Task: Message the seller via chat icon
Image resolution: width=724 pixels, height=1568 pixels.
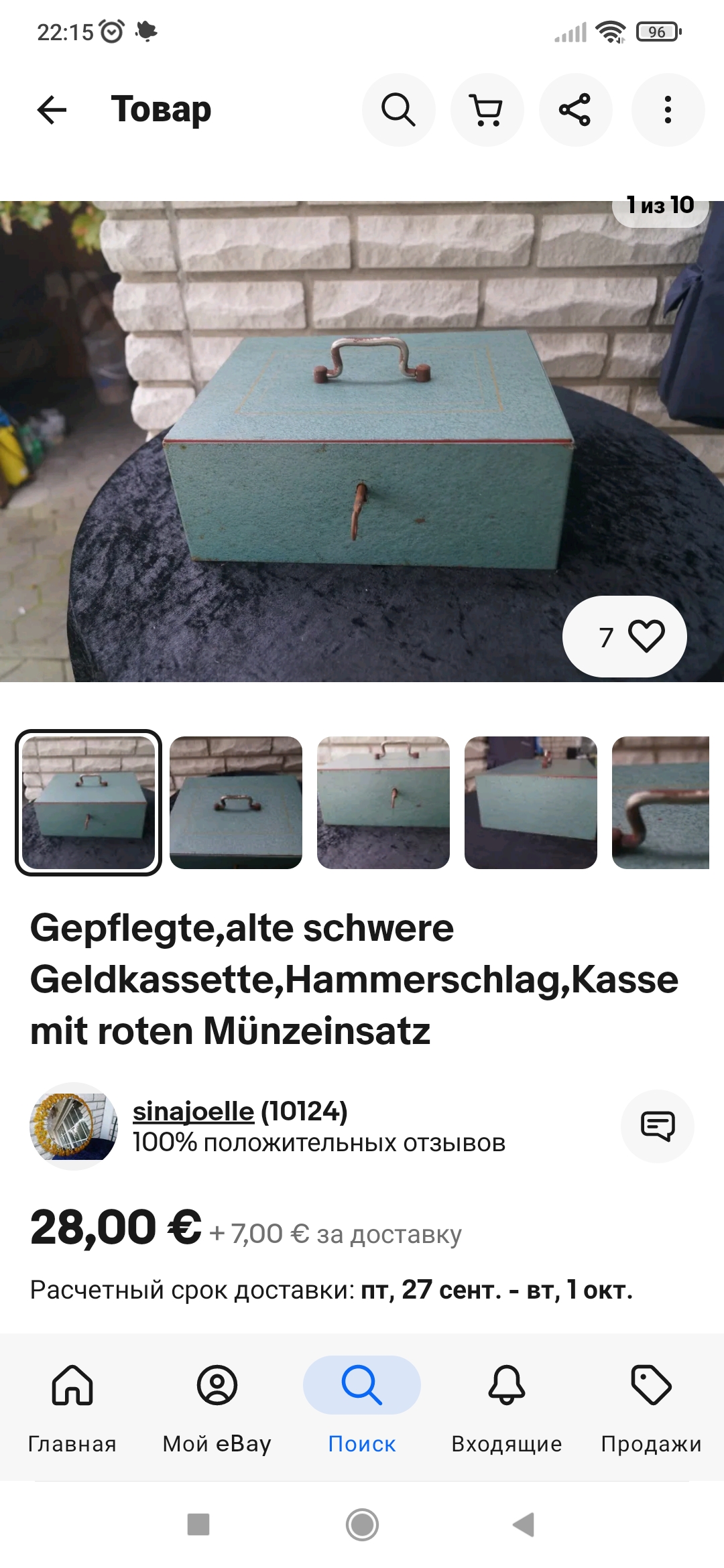Action: click(x=658, y=1126)
